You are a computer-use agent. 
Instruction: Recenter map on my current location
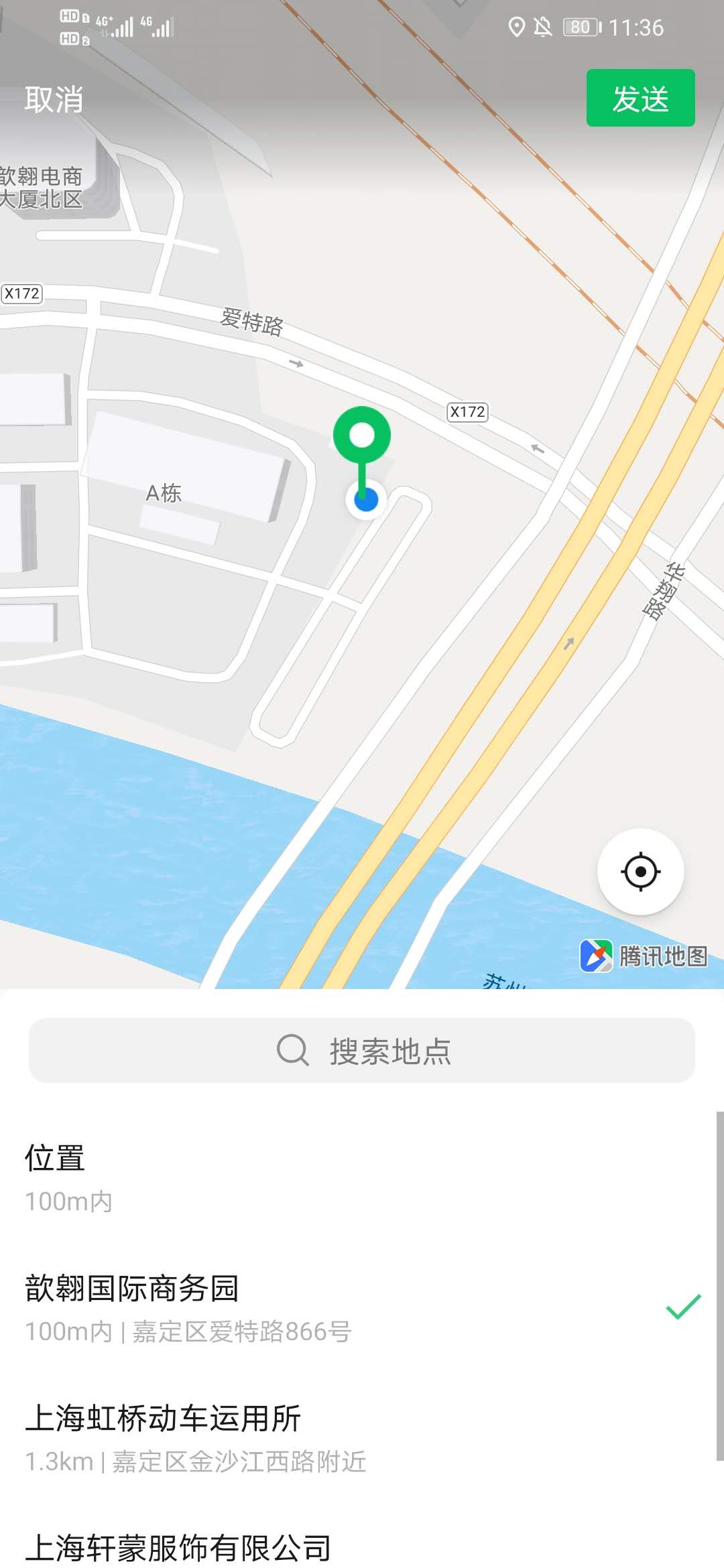point(640,872)
